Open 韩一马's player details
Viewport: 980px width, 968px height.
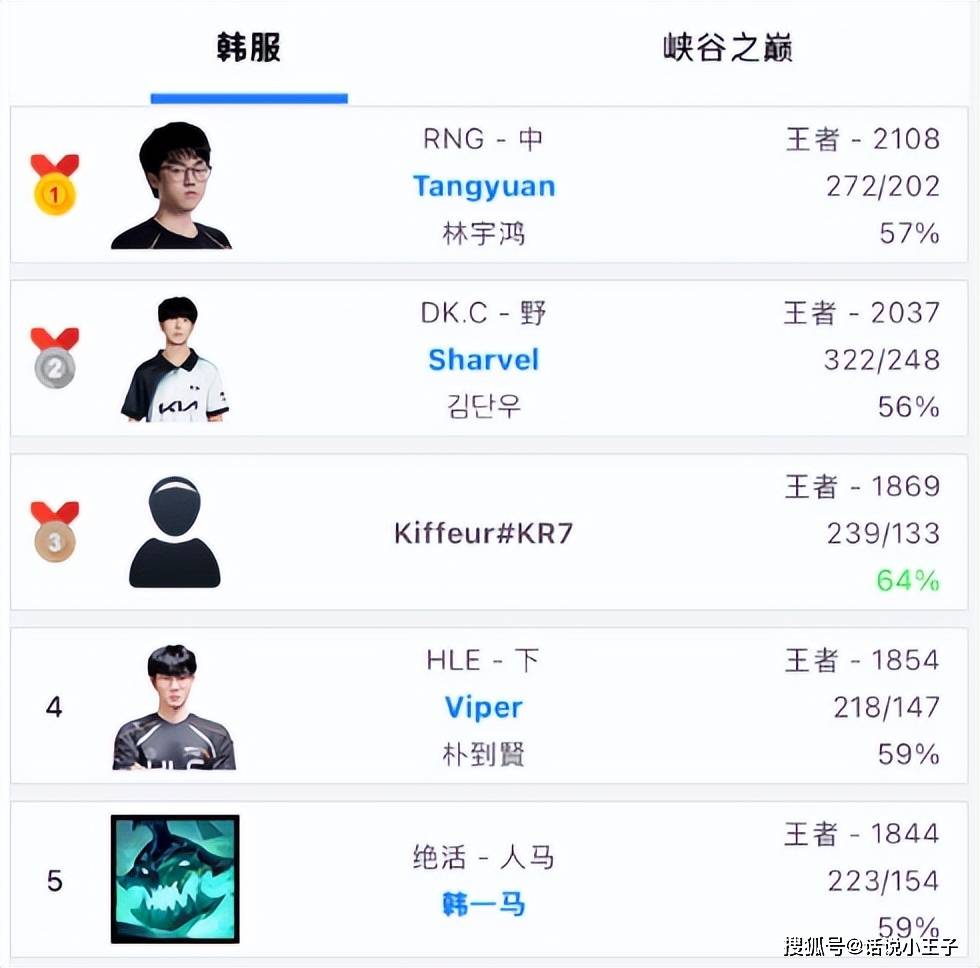[x=484, y=905]
